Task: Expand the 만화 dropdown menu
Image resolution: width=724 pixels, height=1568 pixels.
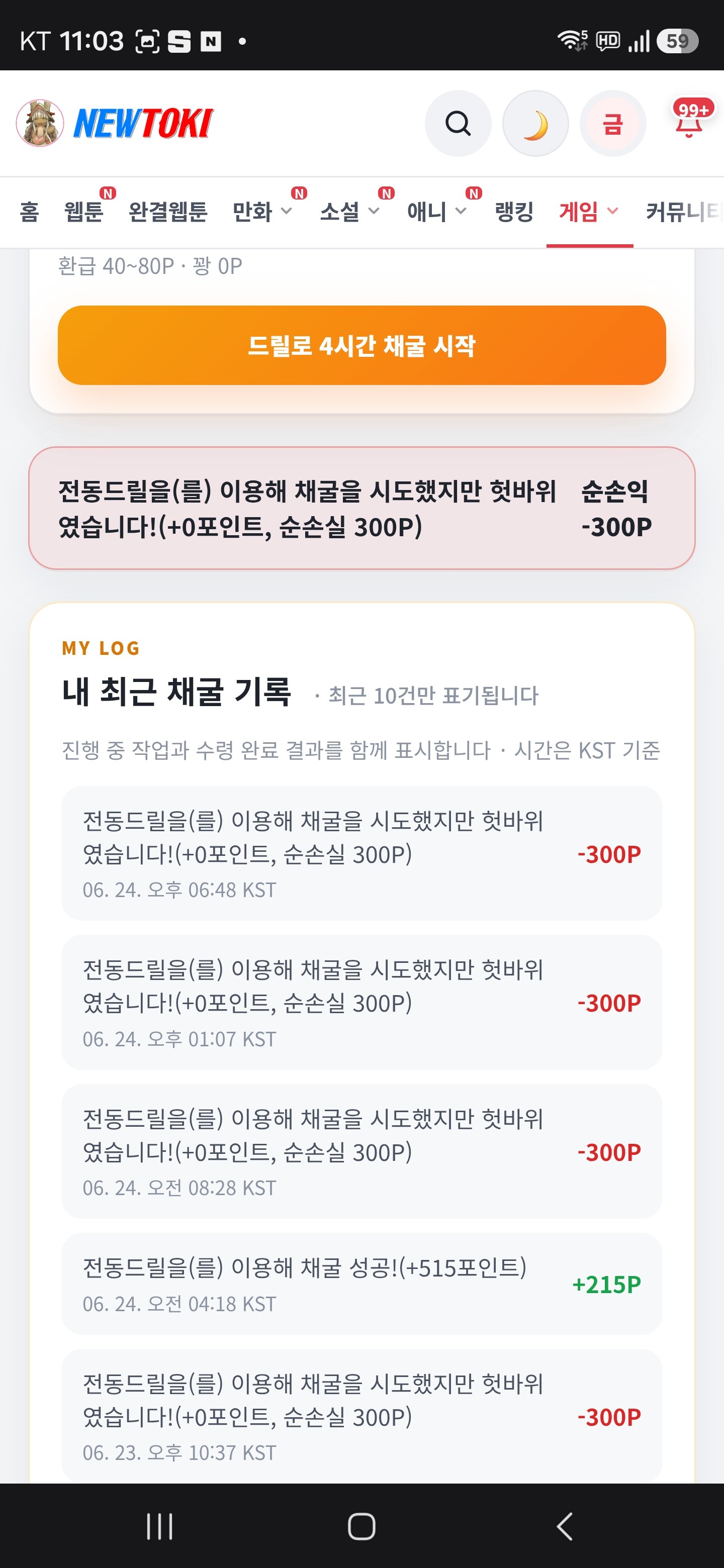Action: pyautogui.click(x=262, y=212)
